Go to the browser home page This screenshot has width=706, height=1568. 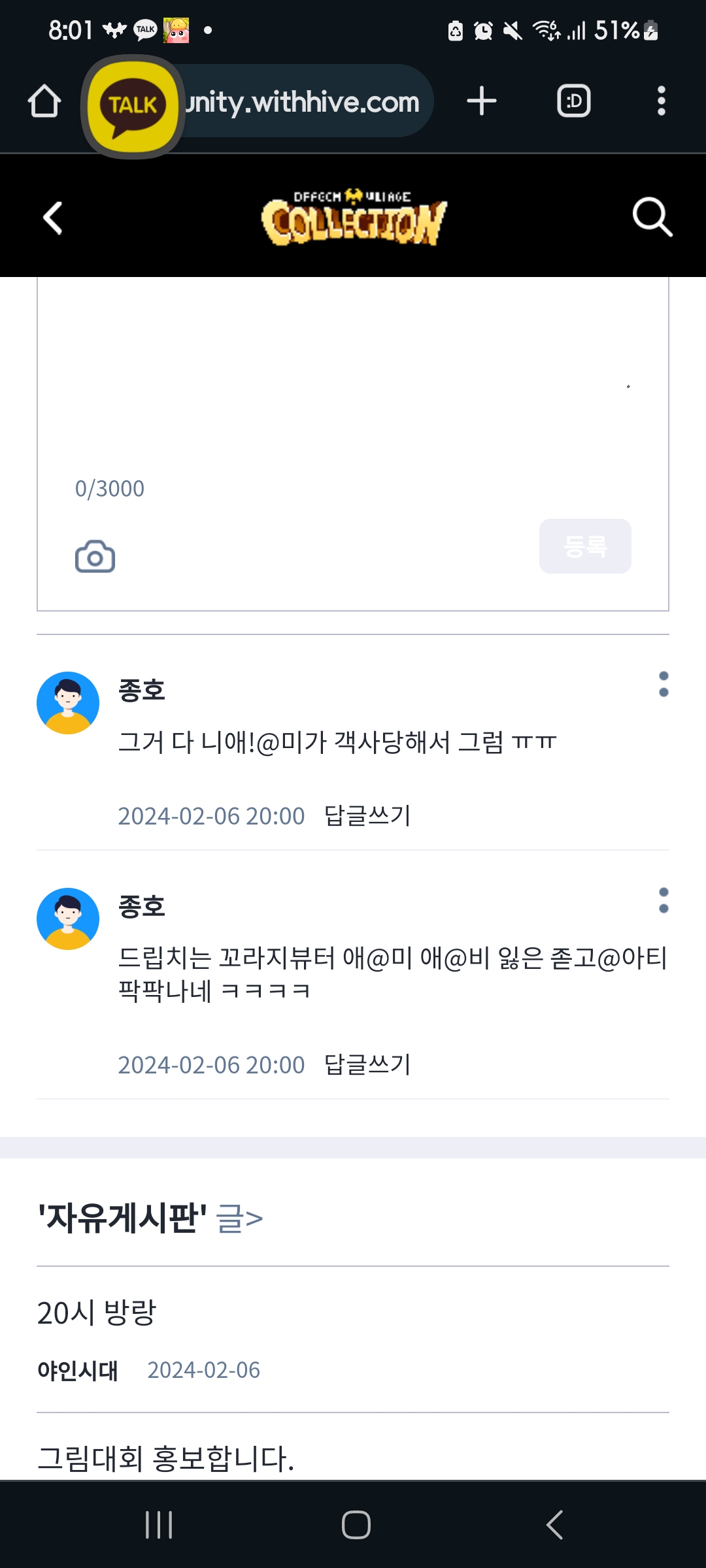[x=44, y=101]
